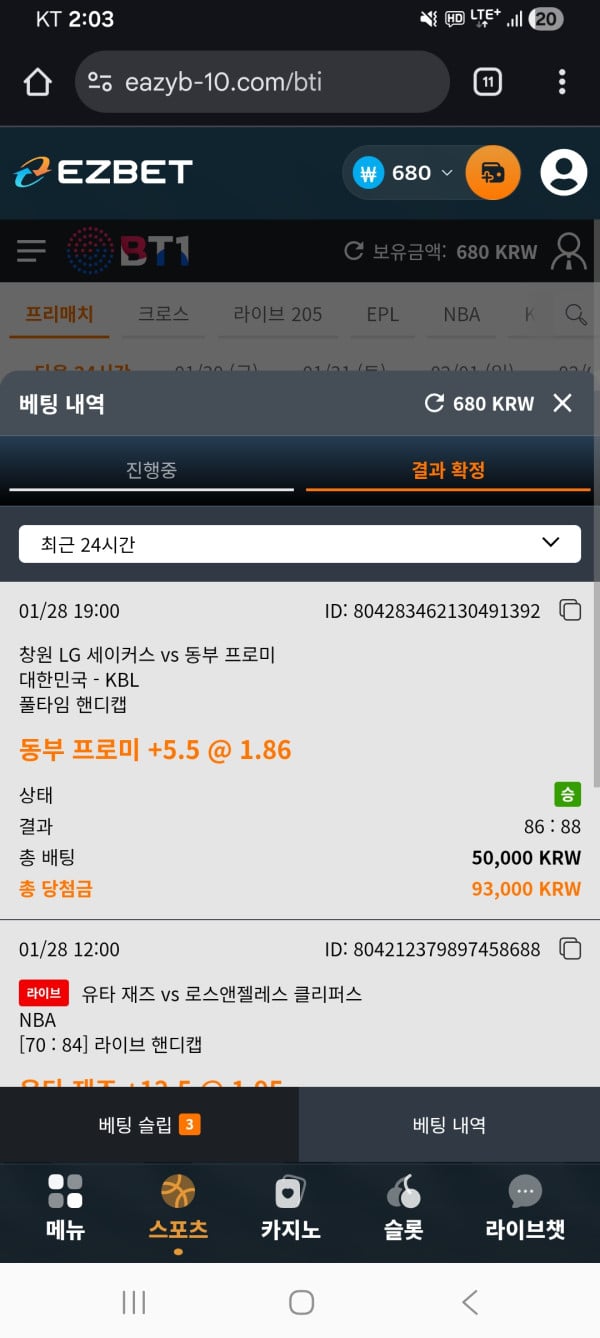Go to the 카지노 section
600x1338 pixels.
(x=290, y=1206)
